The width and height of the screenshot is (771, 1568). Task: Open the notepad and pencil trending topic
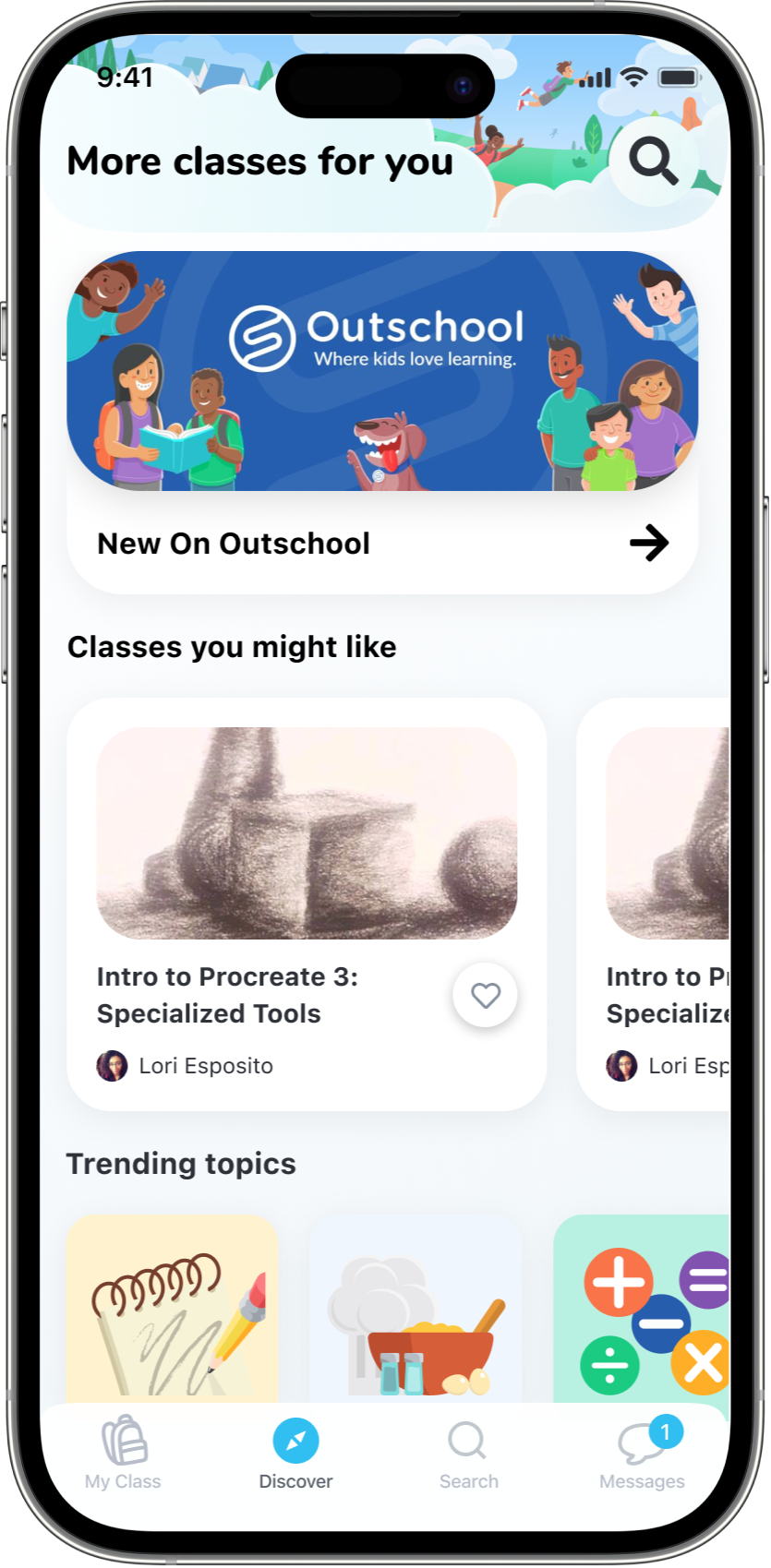coord(173,1311)
